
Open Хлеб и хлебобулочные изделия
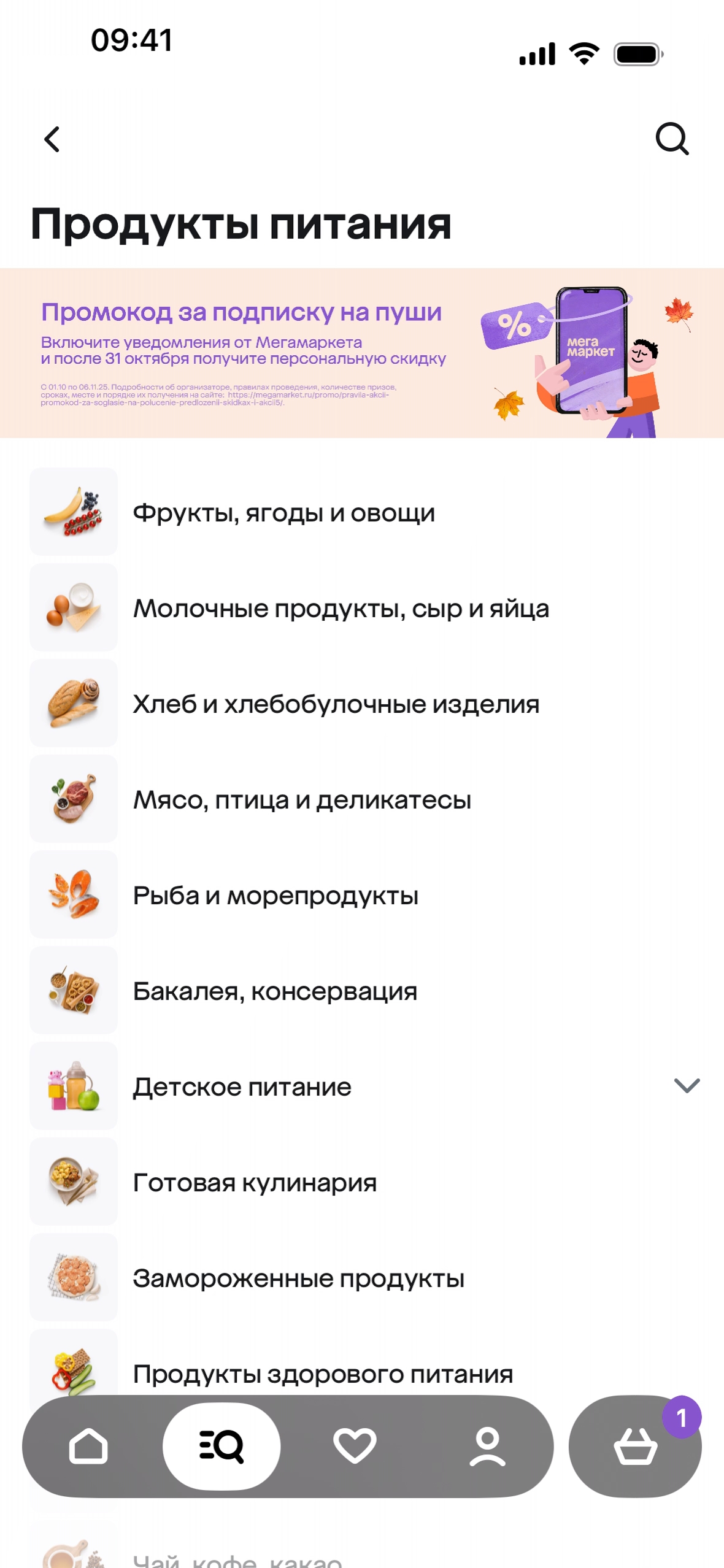pos(336,704)
